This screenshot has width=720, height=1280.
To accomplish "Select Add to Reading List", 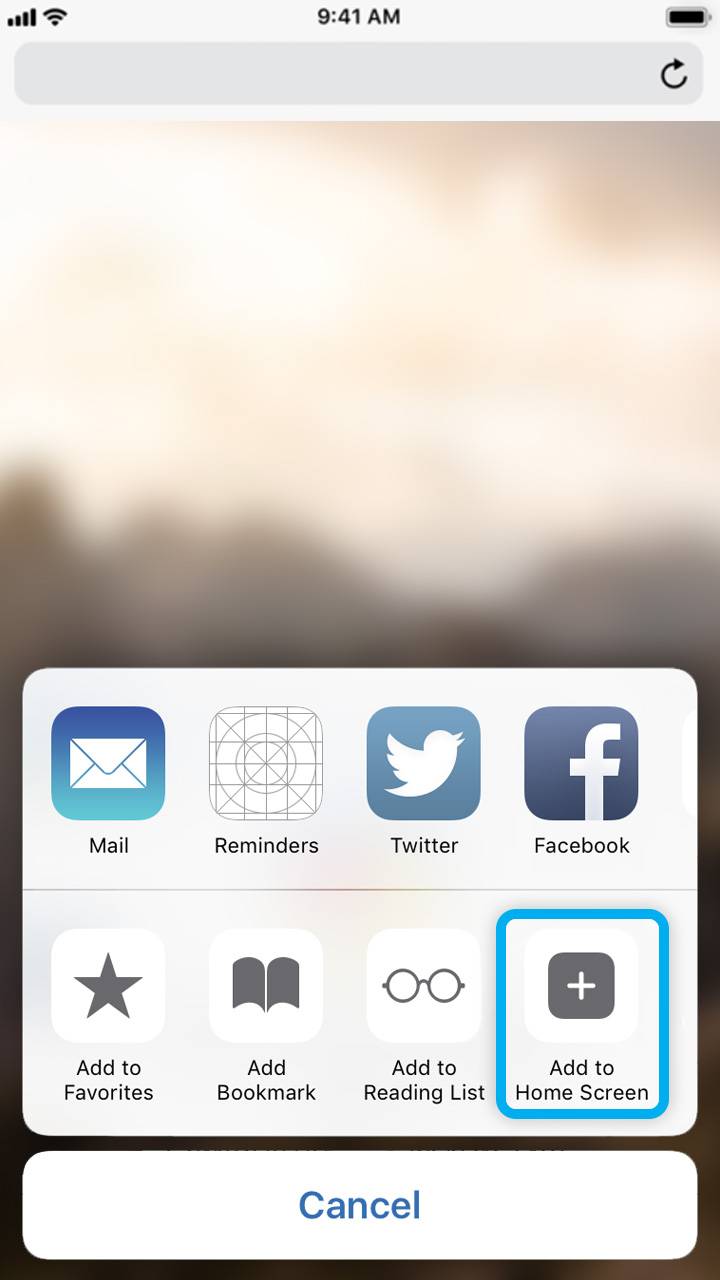I will (x=424, y=986).
